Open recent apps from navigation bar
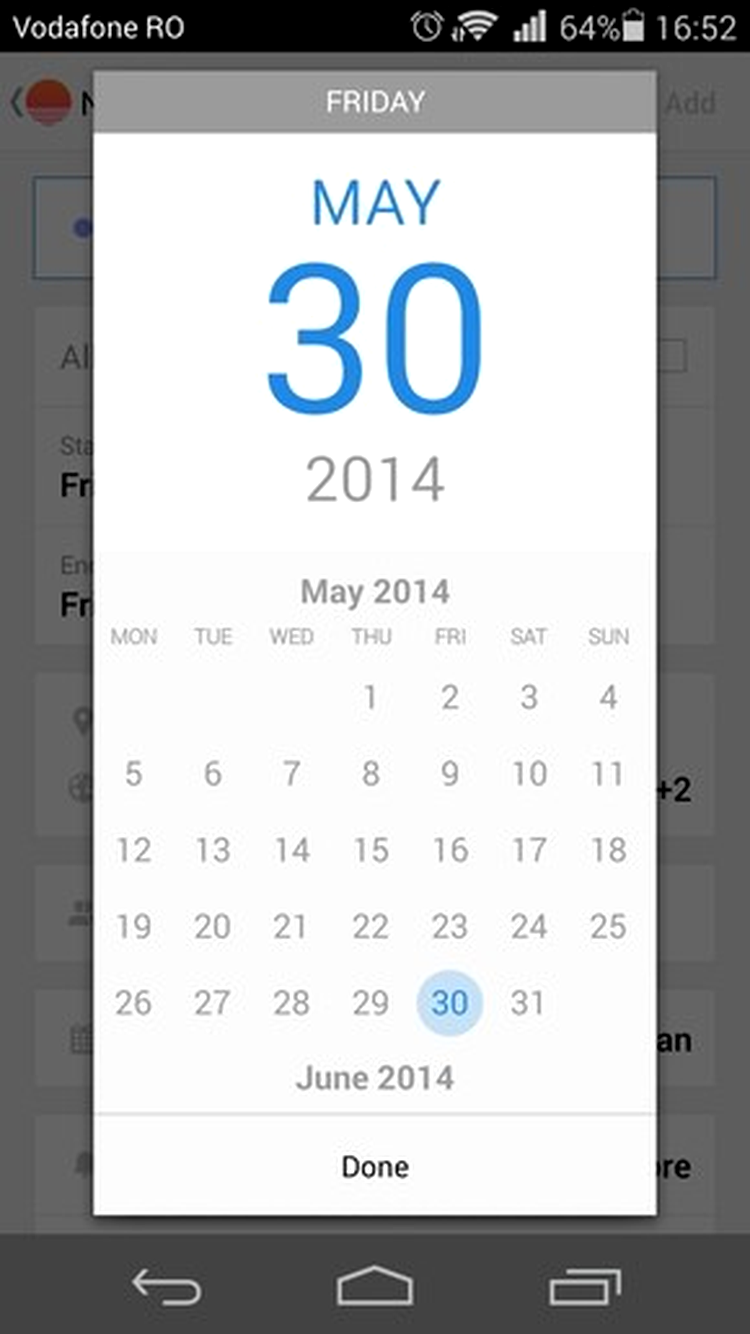Screen dimensions: 750x1334 coord(585,1287)
